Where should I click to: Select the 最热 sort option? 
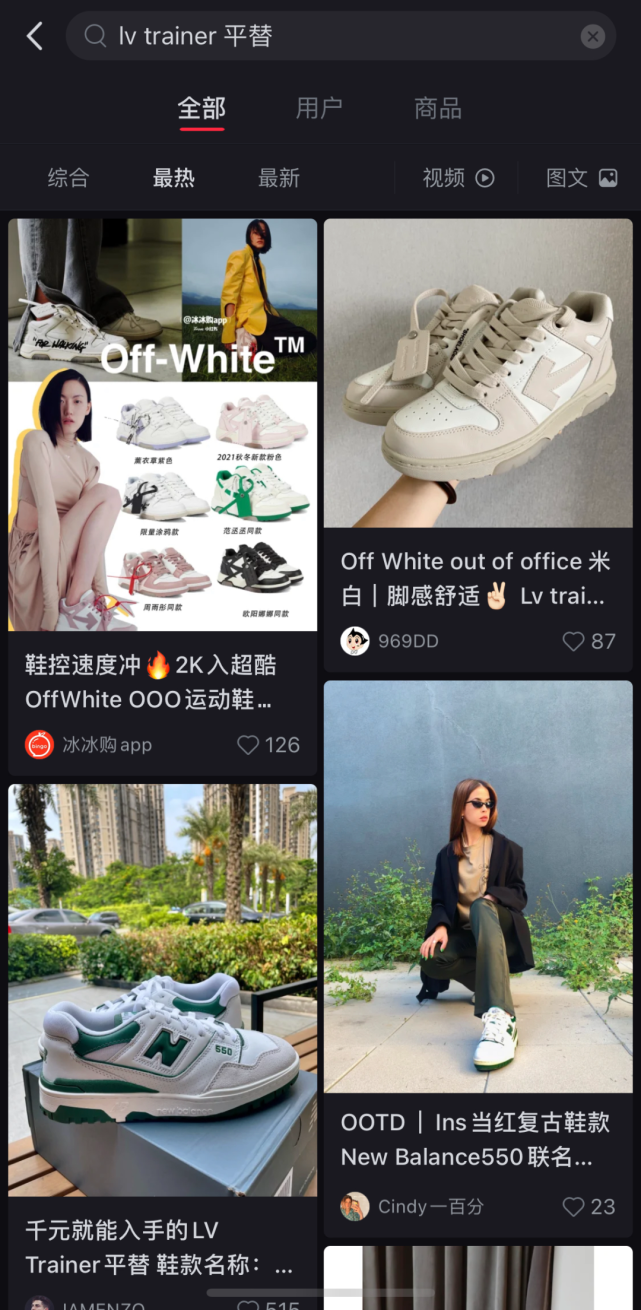pos(173,178)
